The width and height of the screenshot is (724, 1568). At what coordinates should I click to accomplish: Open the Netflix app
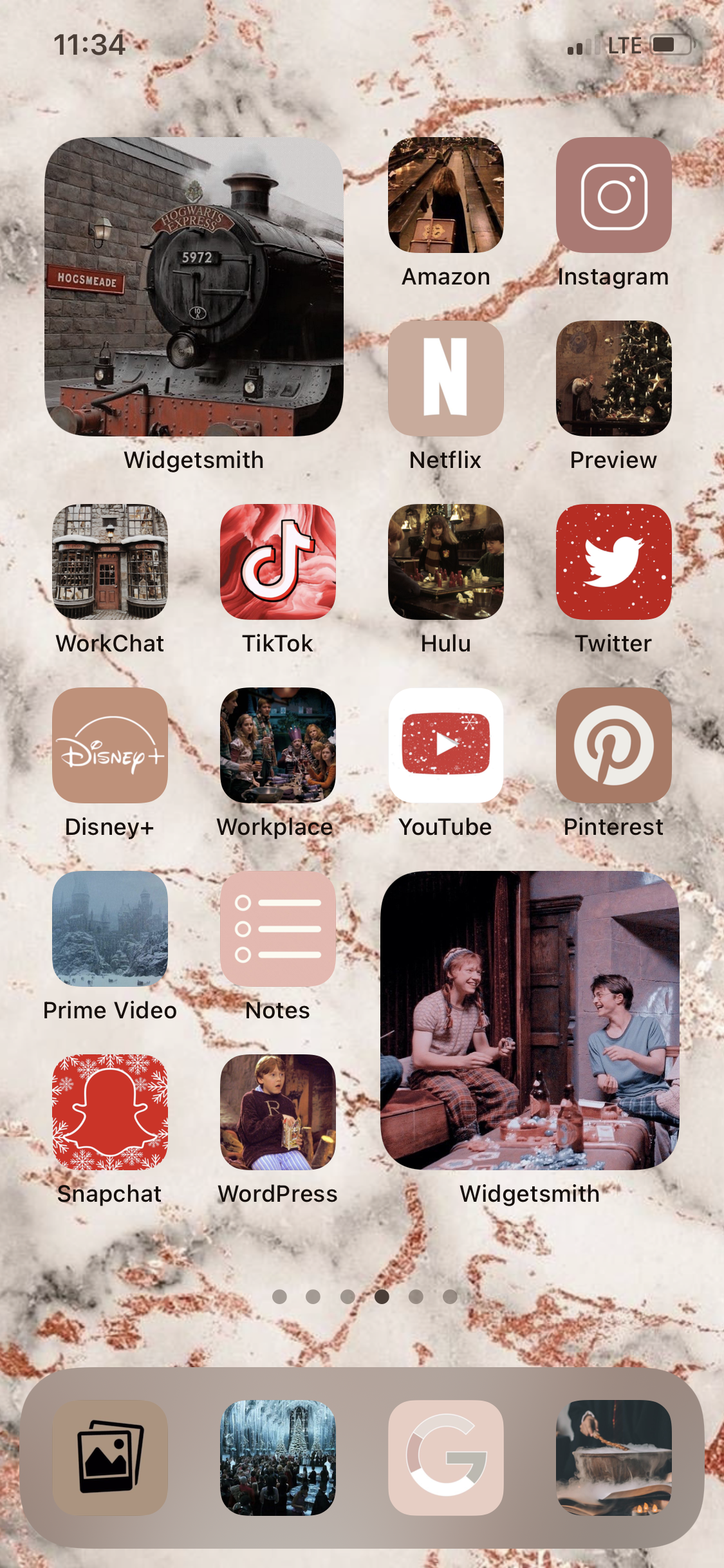tap(445, 378)
